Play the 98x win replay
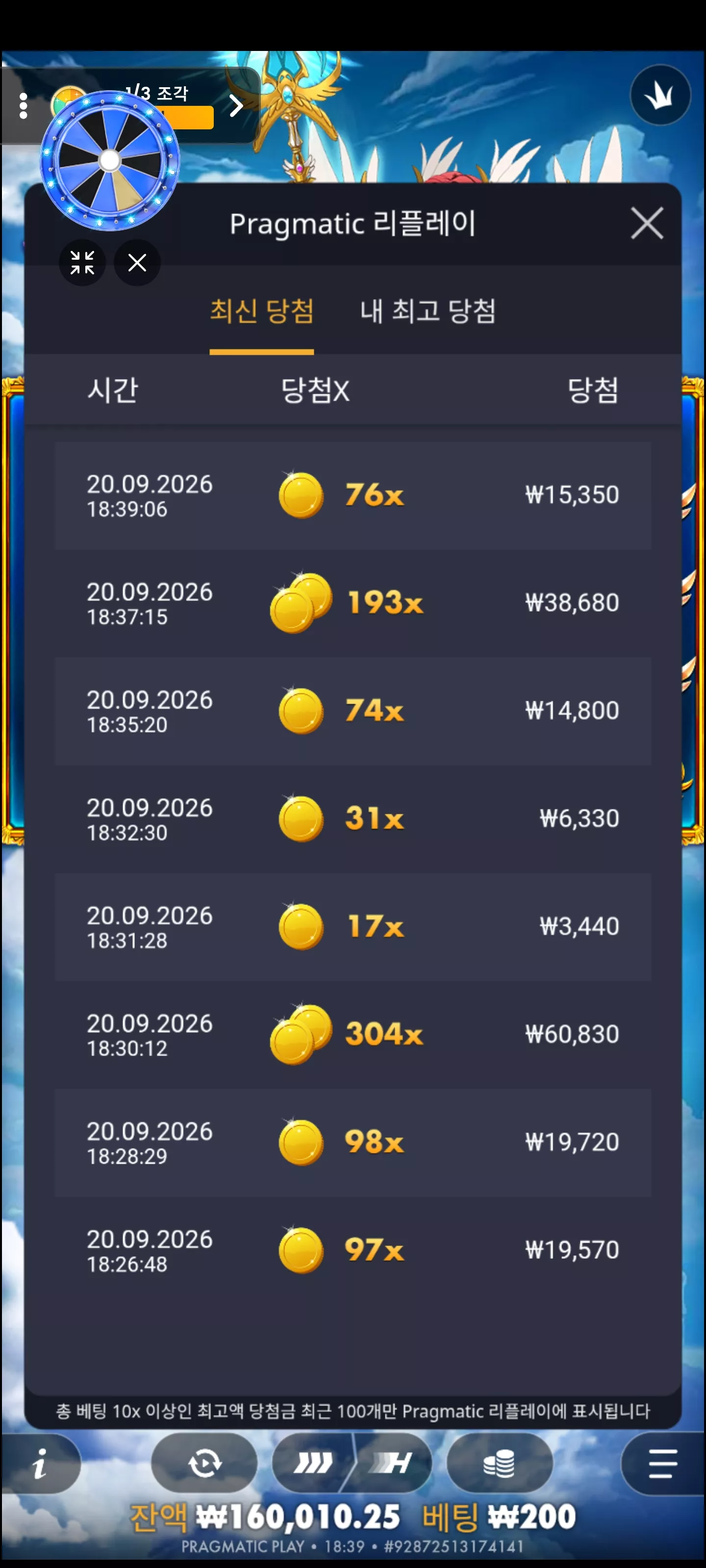The height and width of the screenshot is (1568, 706). click(353, 1142)
